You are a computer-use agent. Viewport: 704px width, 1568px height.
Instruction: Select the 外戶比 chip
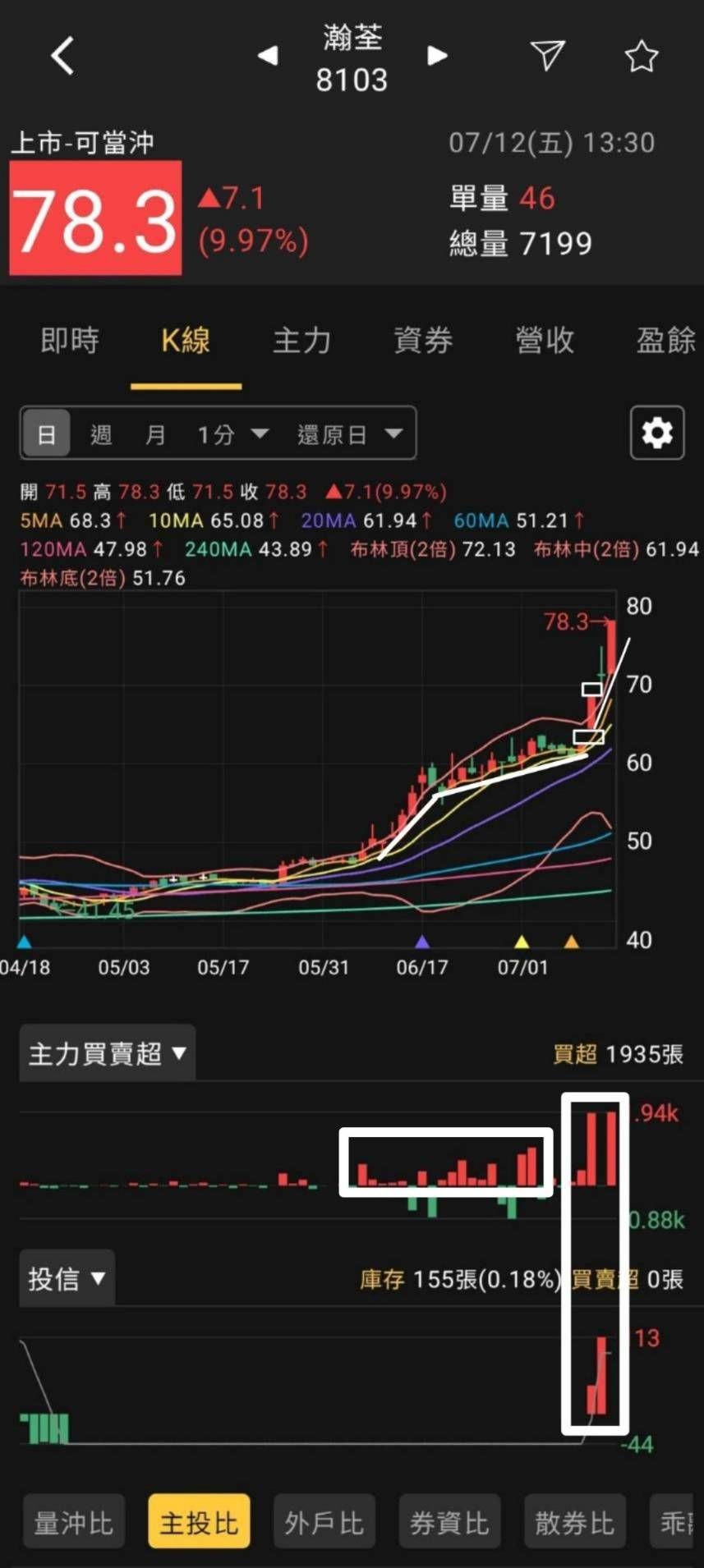[324, 1523]
